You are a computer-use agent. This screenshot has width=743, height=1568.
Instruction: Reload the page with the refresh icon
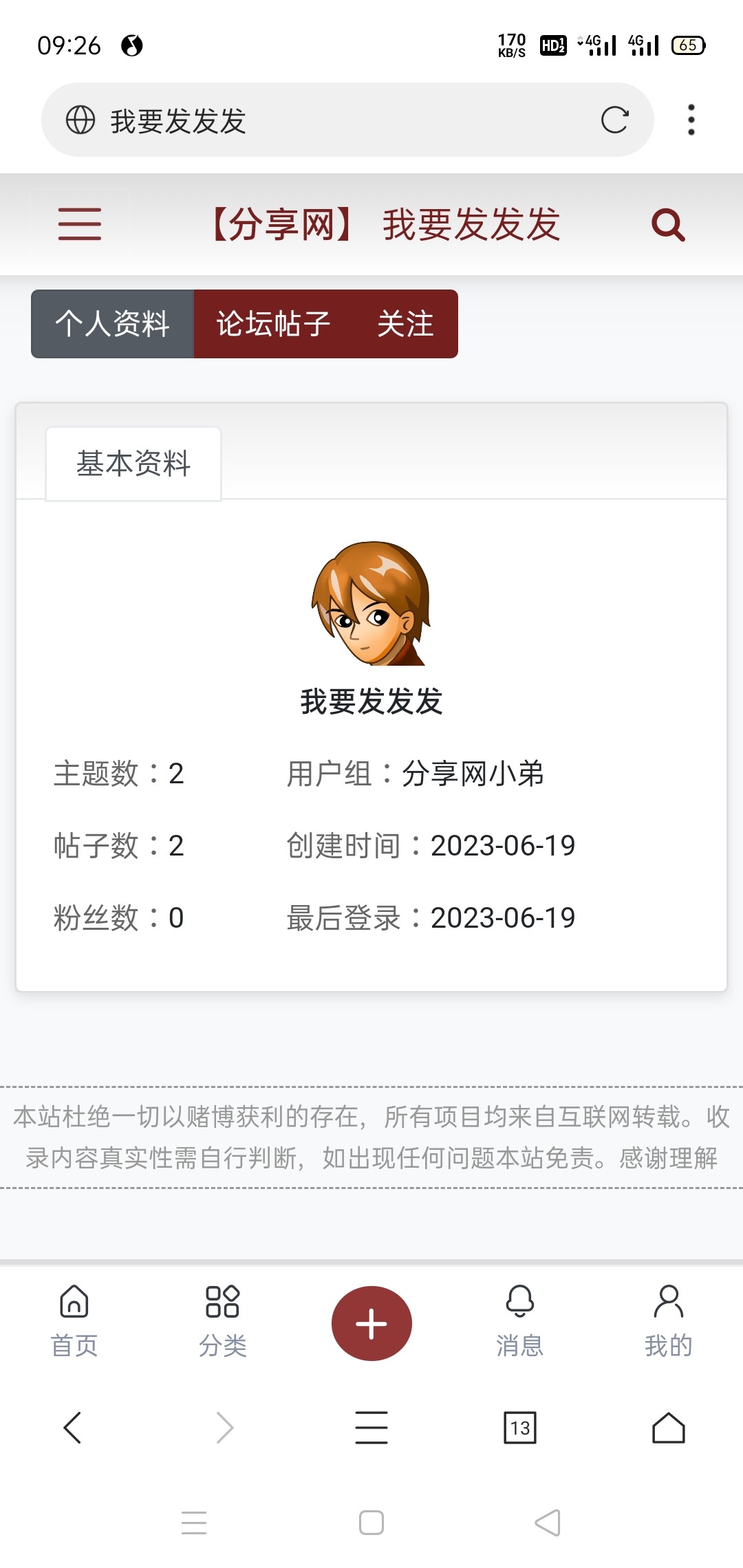click(x=614, y=120)
